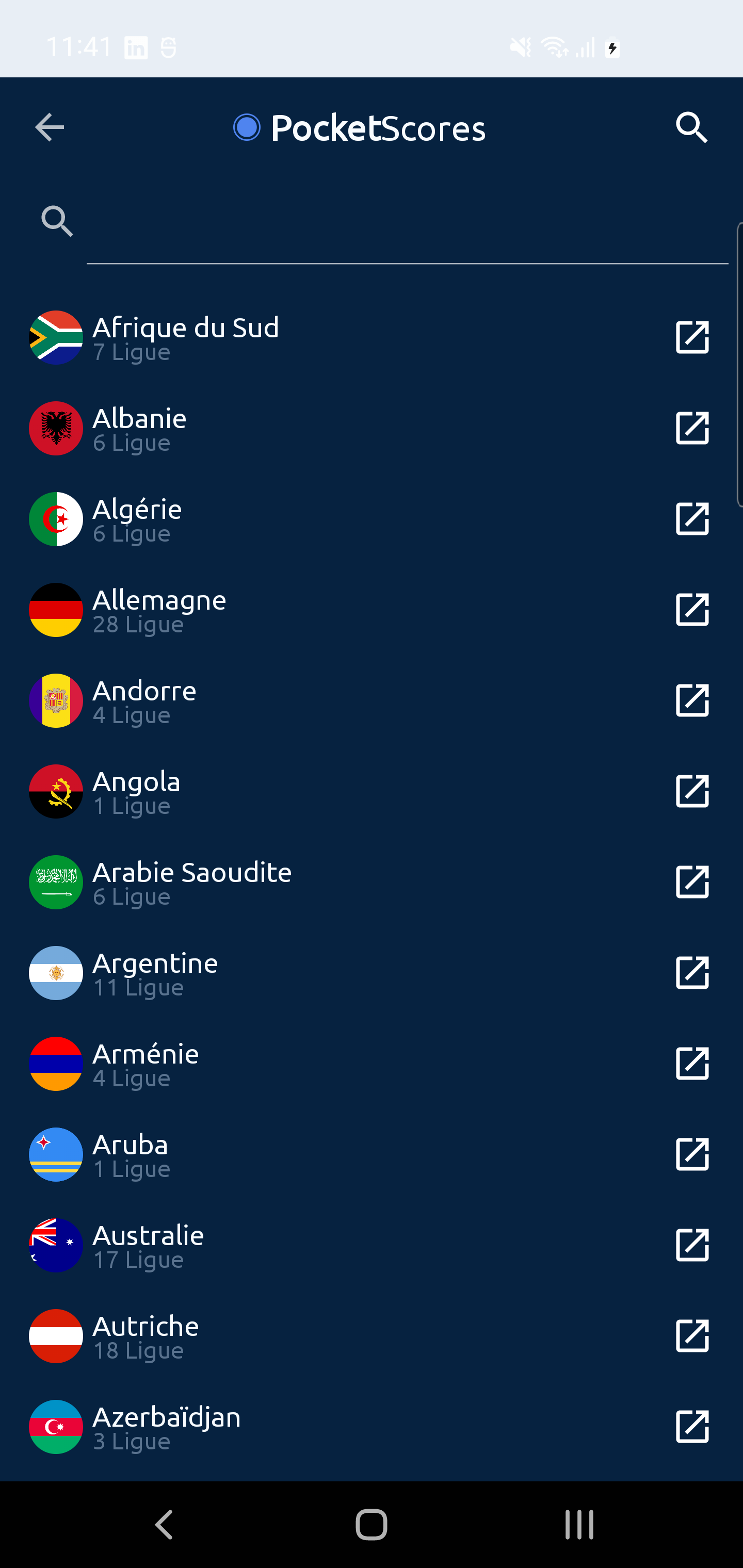Select the Albanie row

139,428
